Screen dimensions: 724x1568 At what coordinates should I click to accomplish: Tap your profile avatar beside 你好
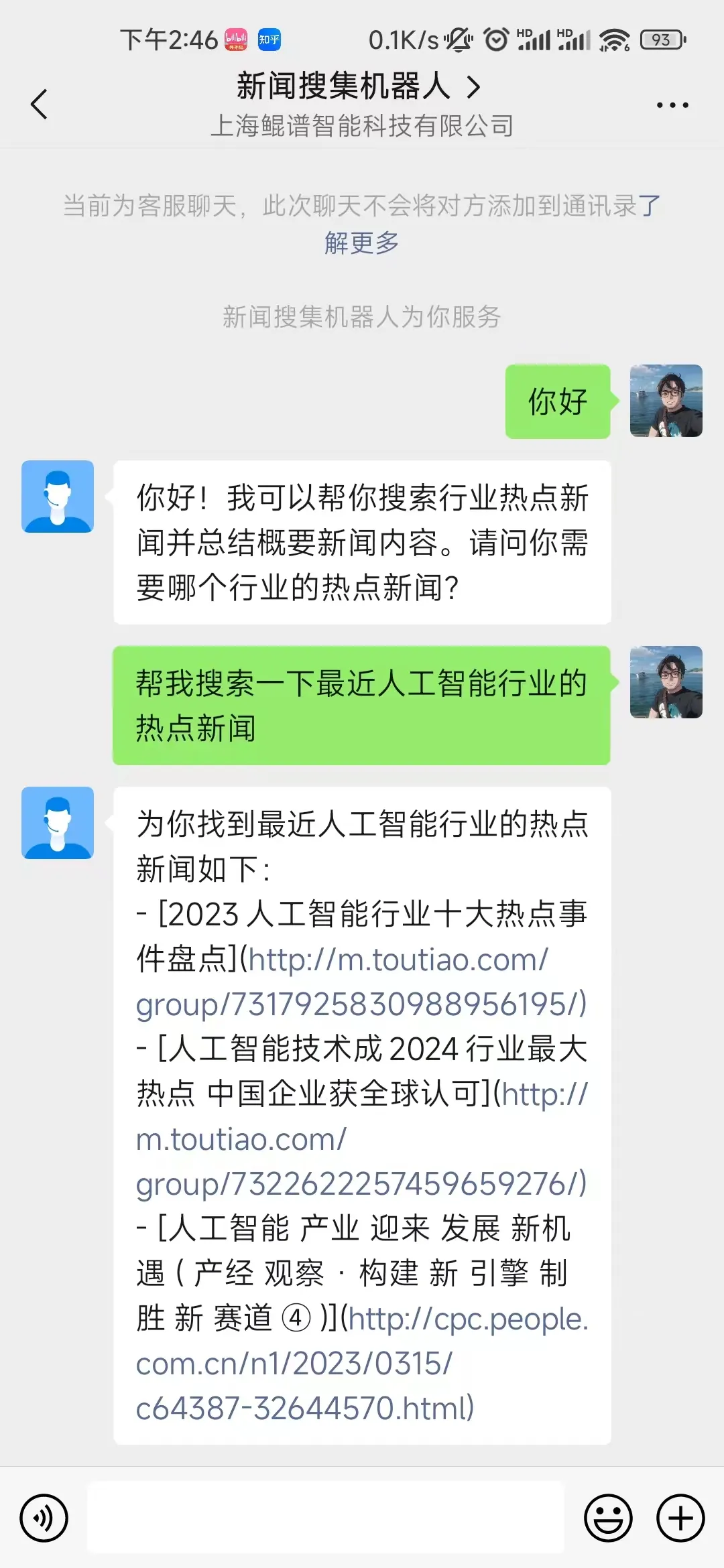[x=667, y=402]
